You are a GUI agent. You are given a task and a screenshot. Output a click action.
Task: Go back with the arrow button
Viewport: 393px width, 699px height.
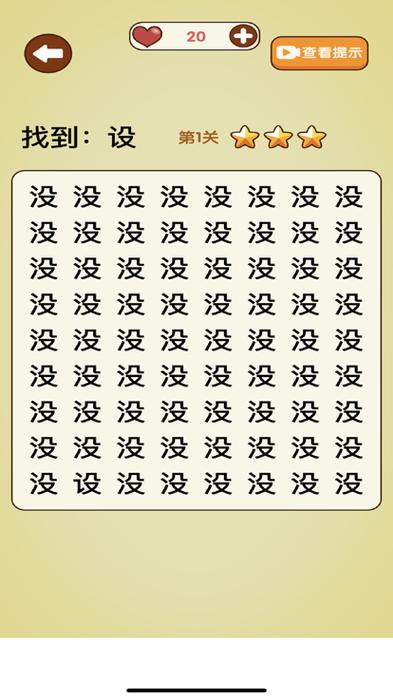[48, 53]
